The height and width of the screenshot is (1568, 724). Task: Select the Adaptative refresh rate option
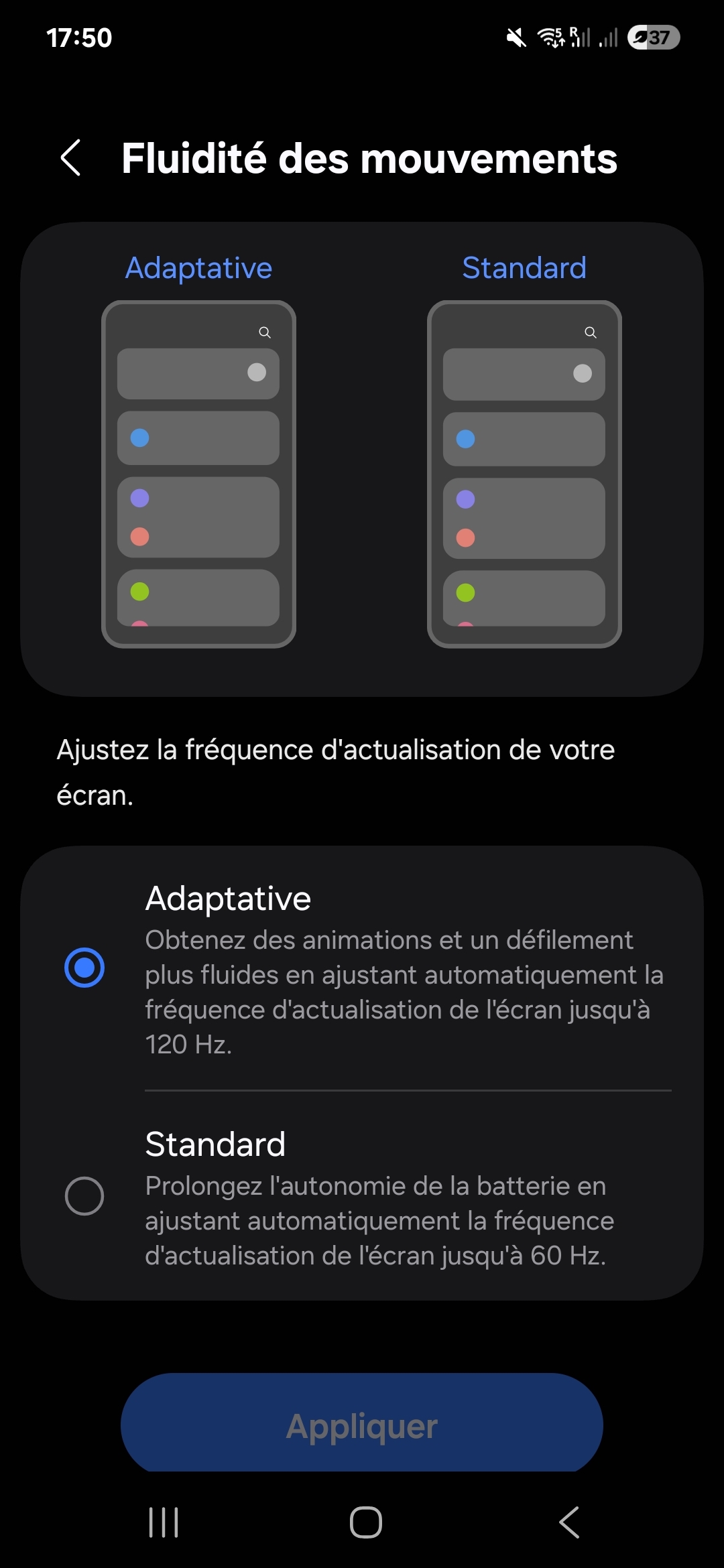pyautogui.click(x=84, y=968)
